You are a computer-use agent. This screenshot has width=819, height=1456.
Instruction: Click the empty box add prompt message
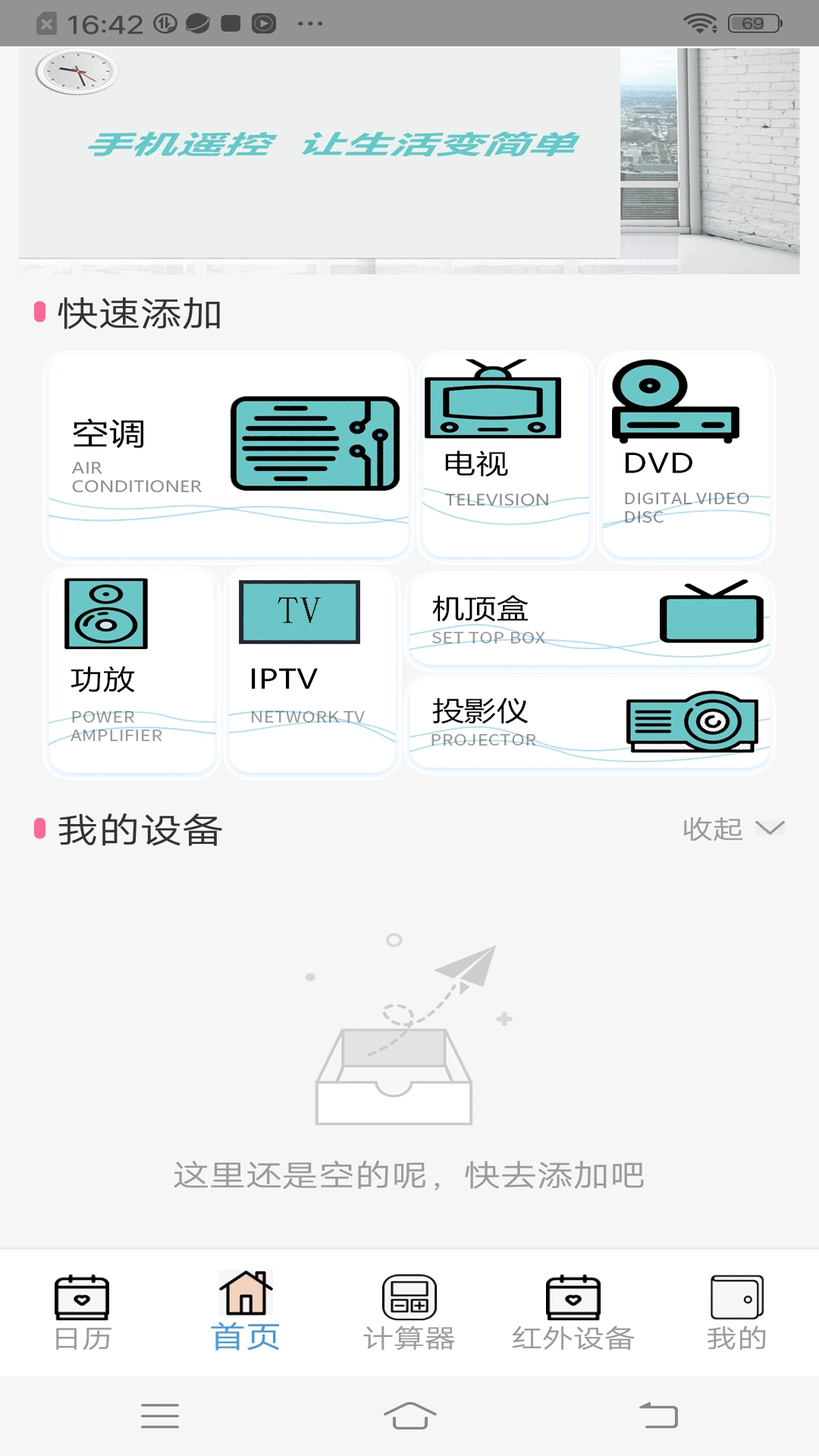pos(409,1173)
